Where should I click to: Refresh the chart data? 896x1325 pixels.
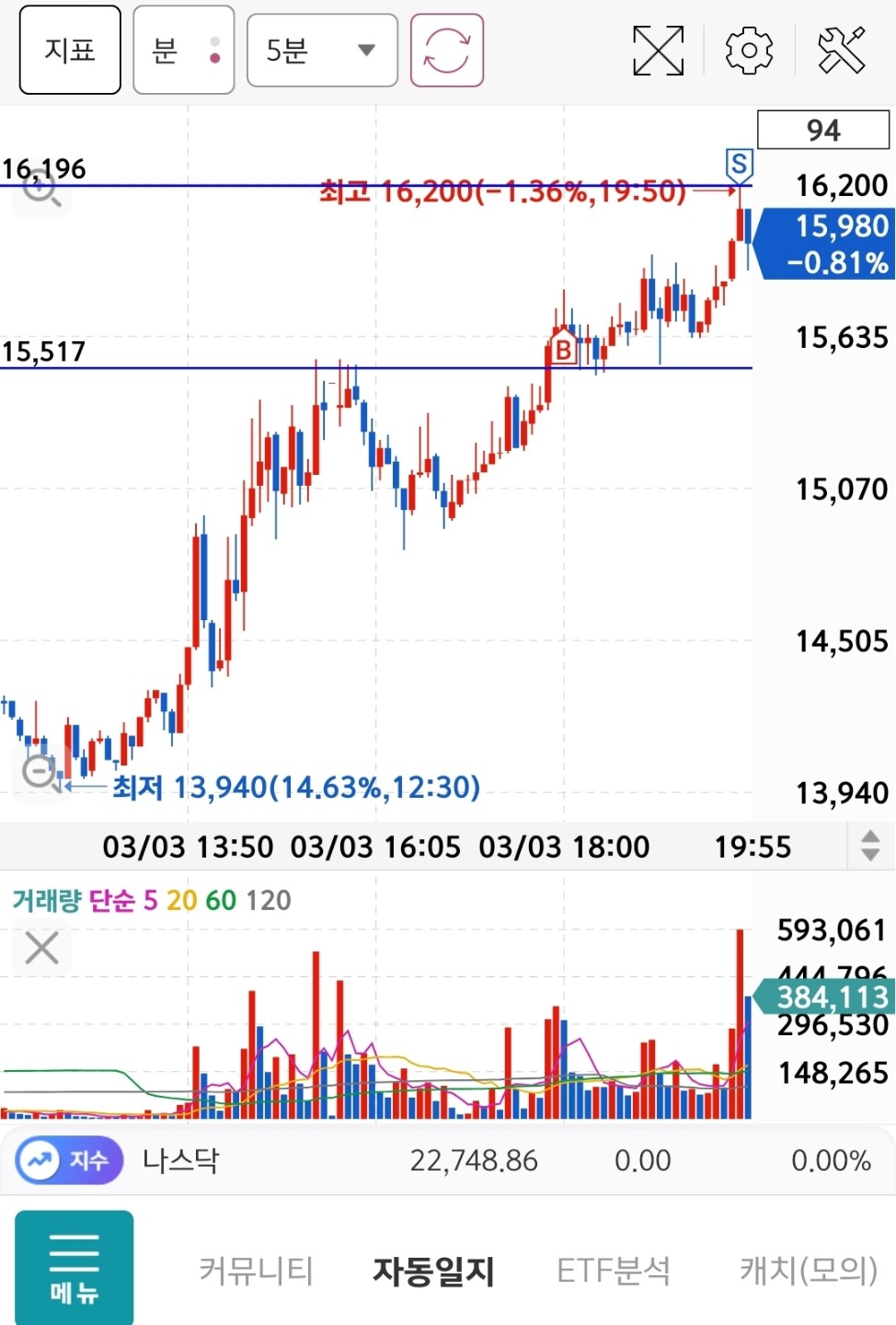[447, 50]
